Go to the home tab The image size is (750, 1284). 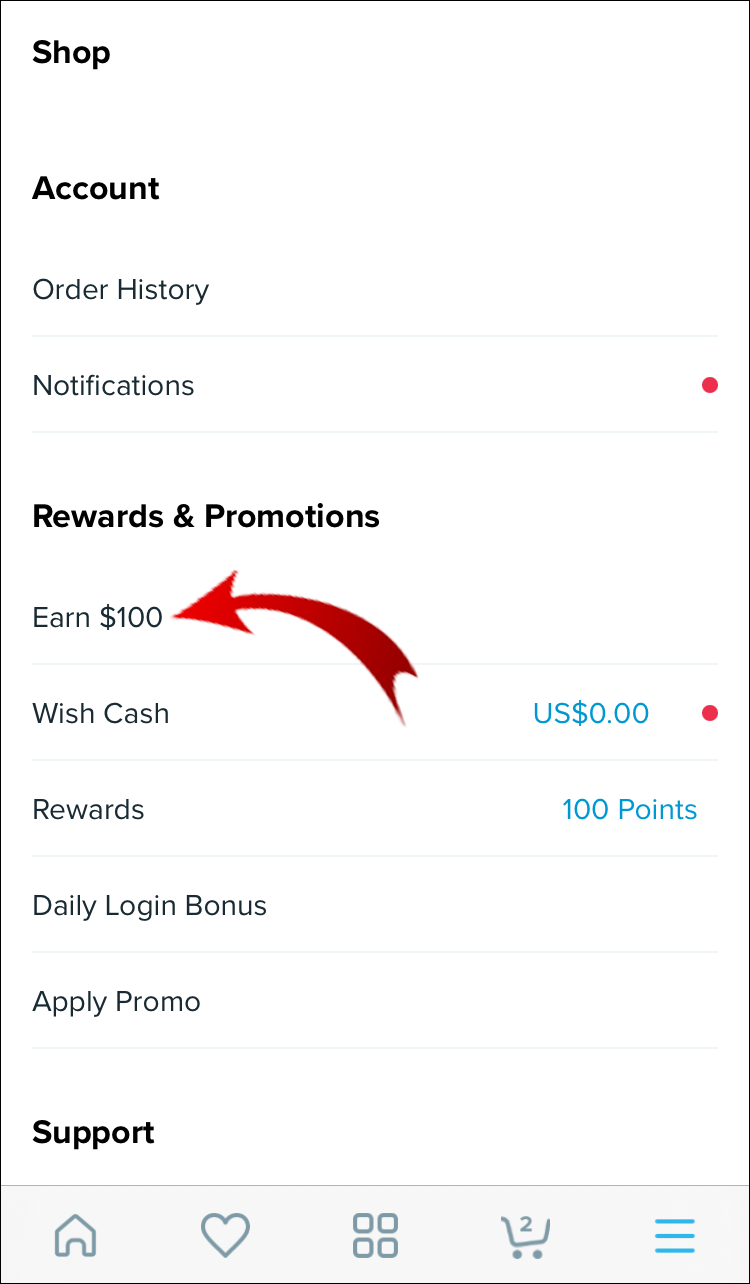pos(76,1236)
